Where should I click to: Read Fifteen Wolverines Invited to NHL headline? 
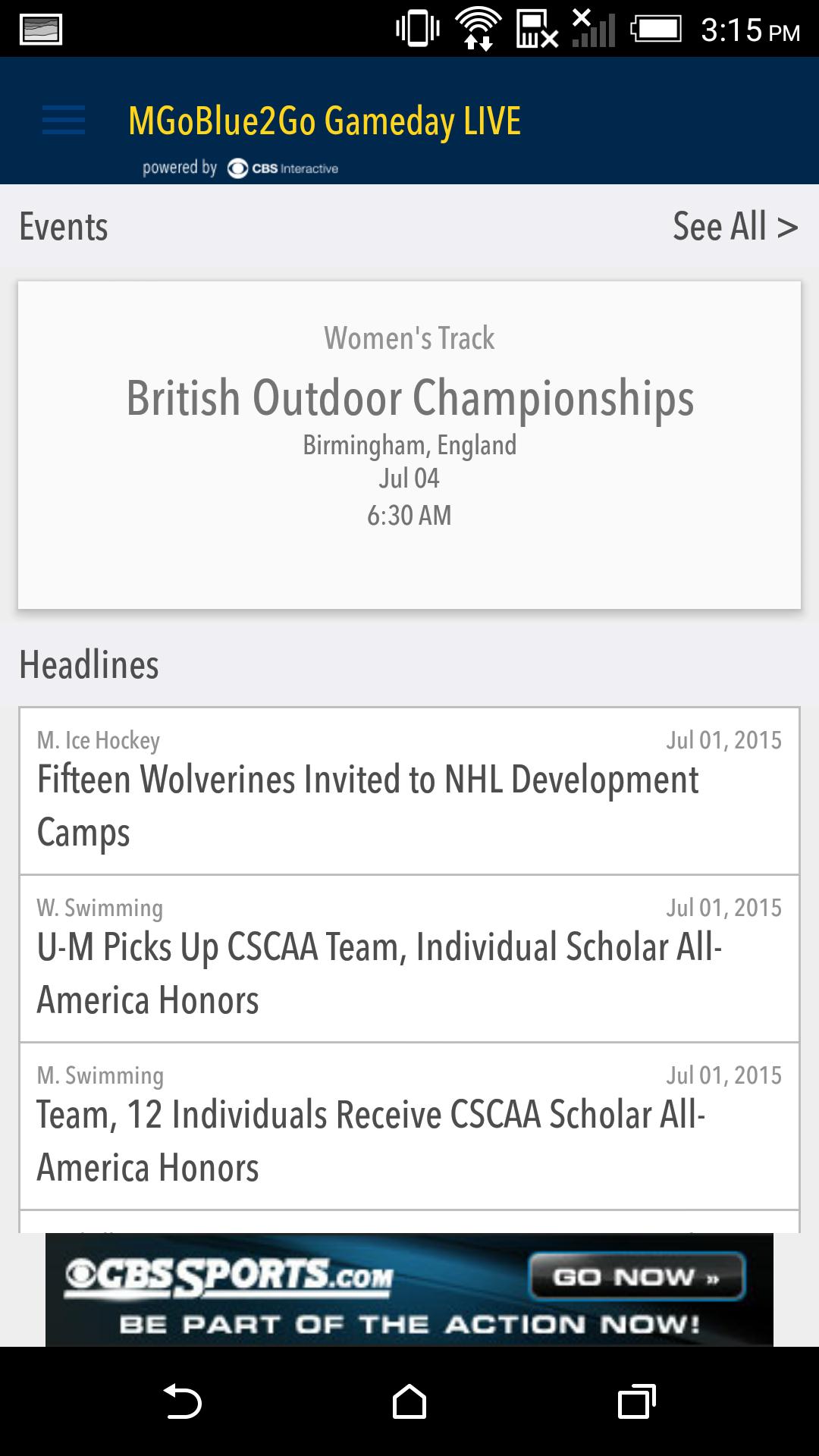tap(409, 792)
